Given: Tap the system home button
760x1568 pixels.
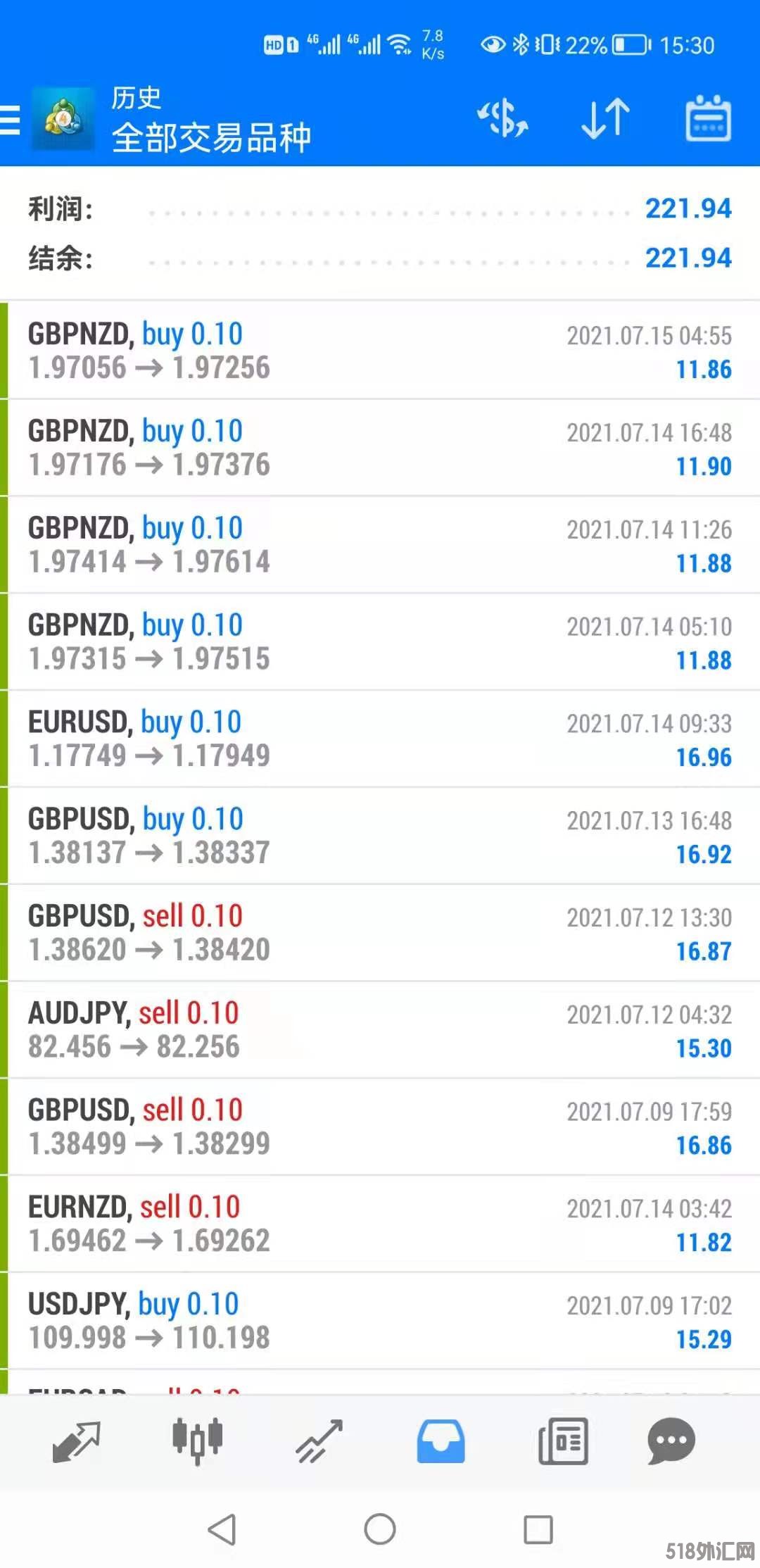Looking at the screenshot, I should coord(380,1529).
